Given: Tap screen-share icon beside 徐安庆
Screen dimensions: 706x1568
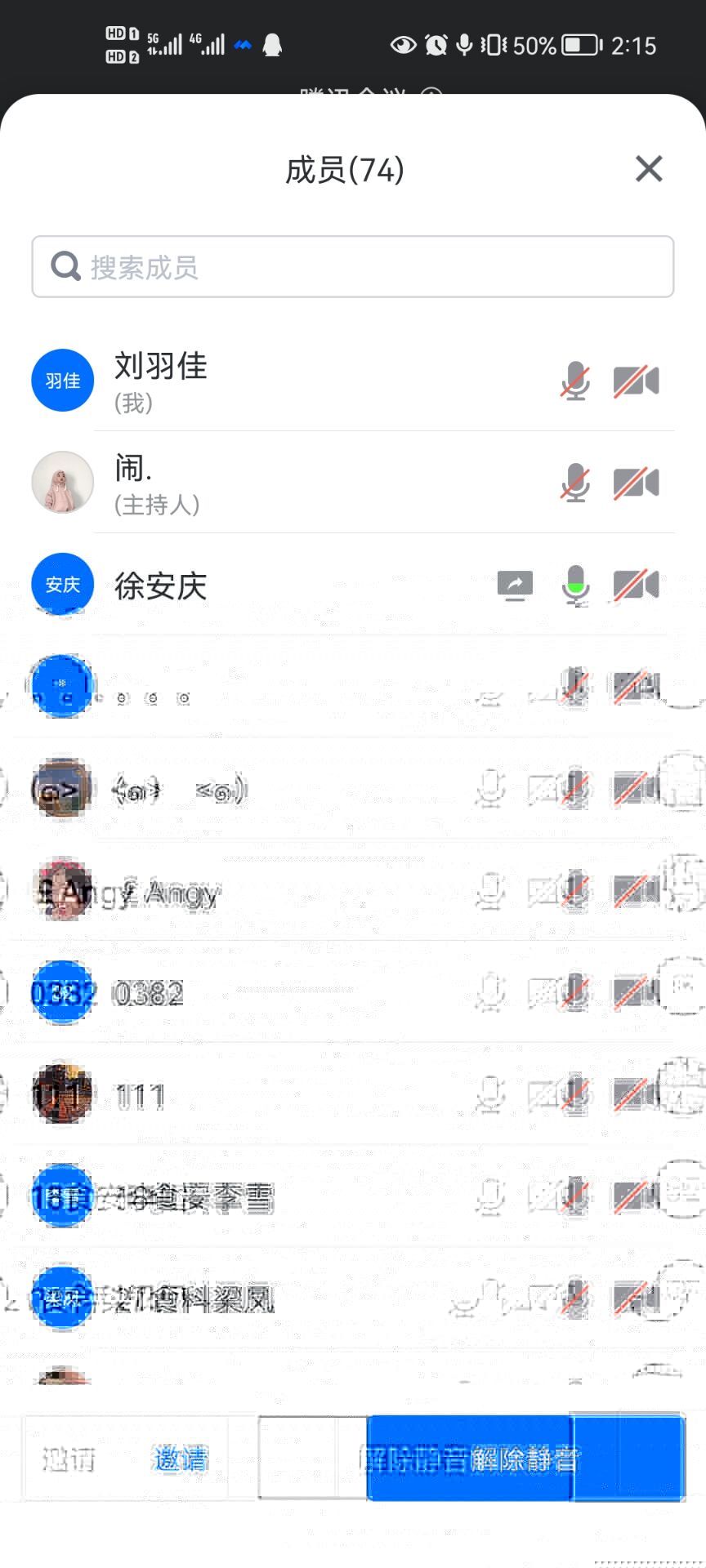Looking at the screenshot, I should pos(515,585).
